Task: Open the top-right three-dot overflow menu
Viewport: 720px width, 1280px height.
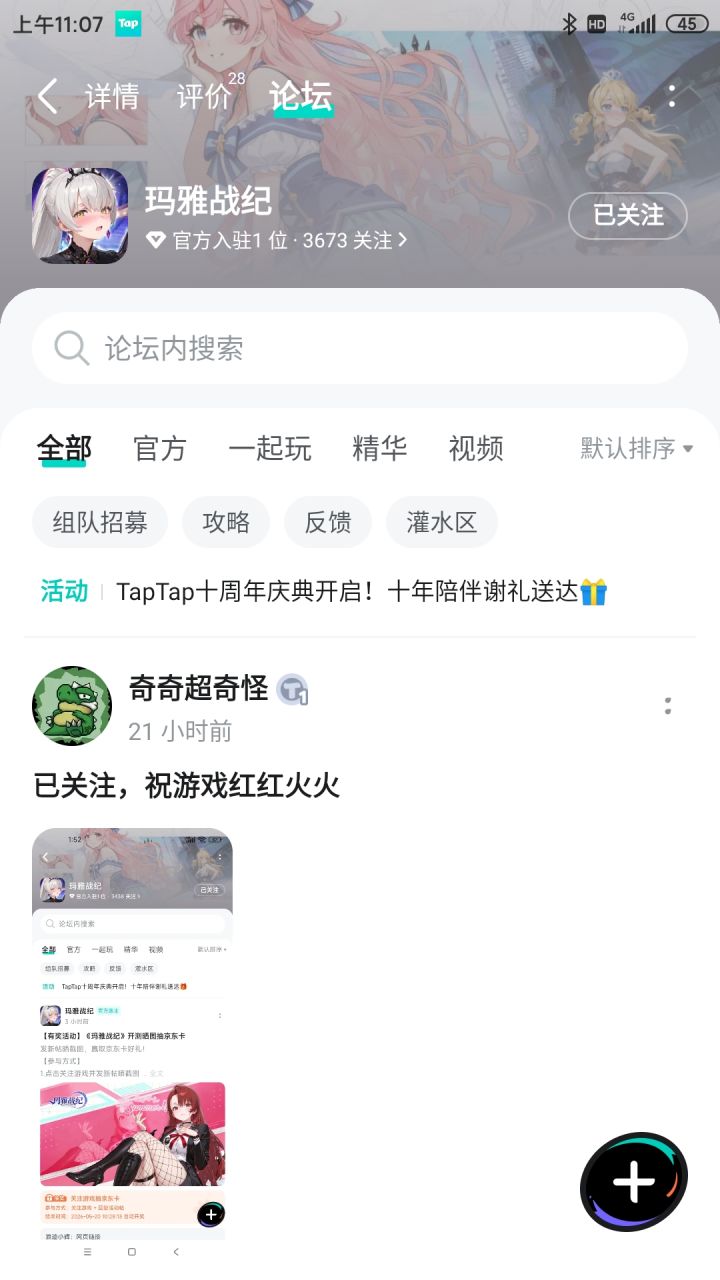Action: tap(672, 96)
